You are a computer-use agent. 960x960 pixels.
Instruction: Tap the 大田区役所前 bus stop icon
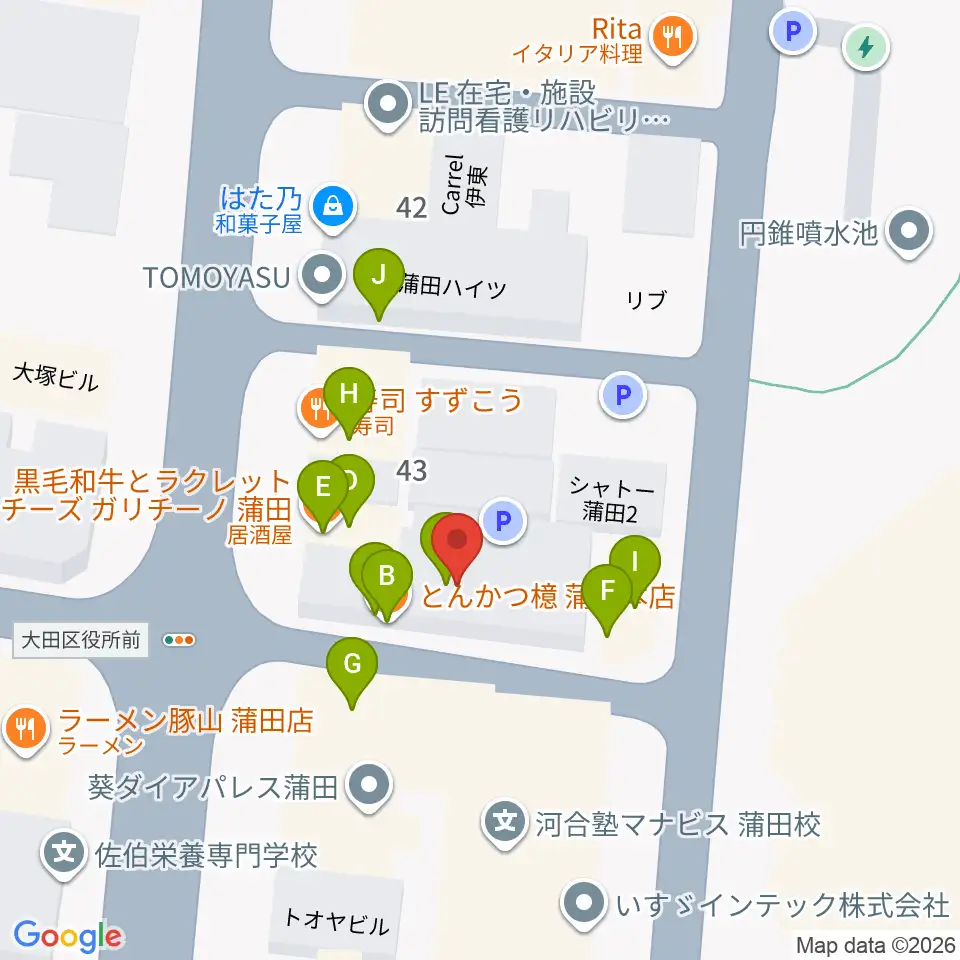[179, 640]
